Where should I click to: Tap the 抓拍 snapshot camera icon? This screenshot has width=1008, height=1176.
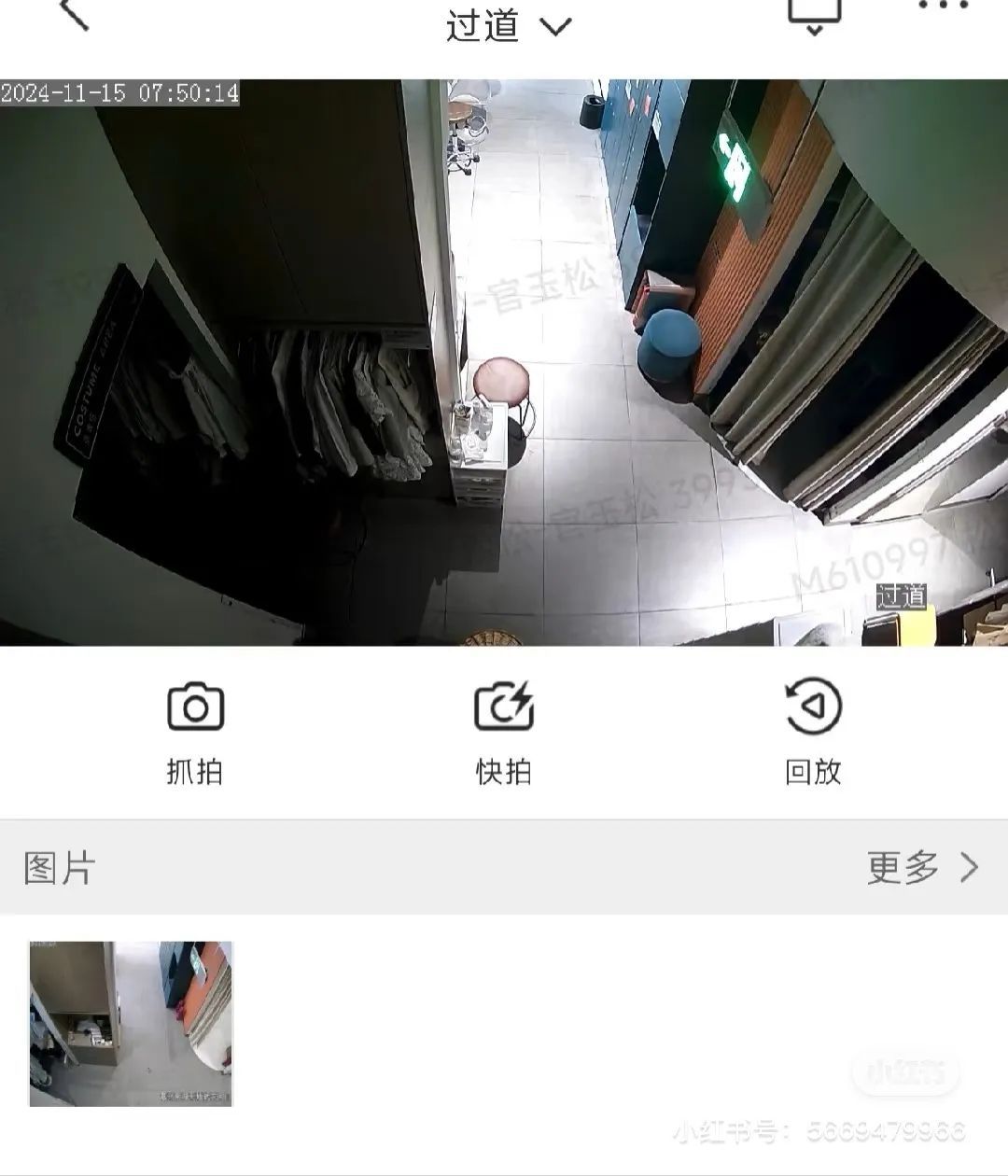(x=193, y=709)
